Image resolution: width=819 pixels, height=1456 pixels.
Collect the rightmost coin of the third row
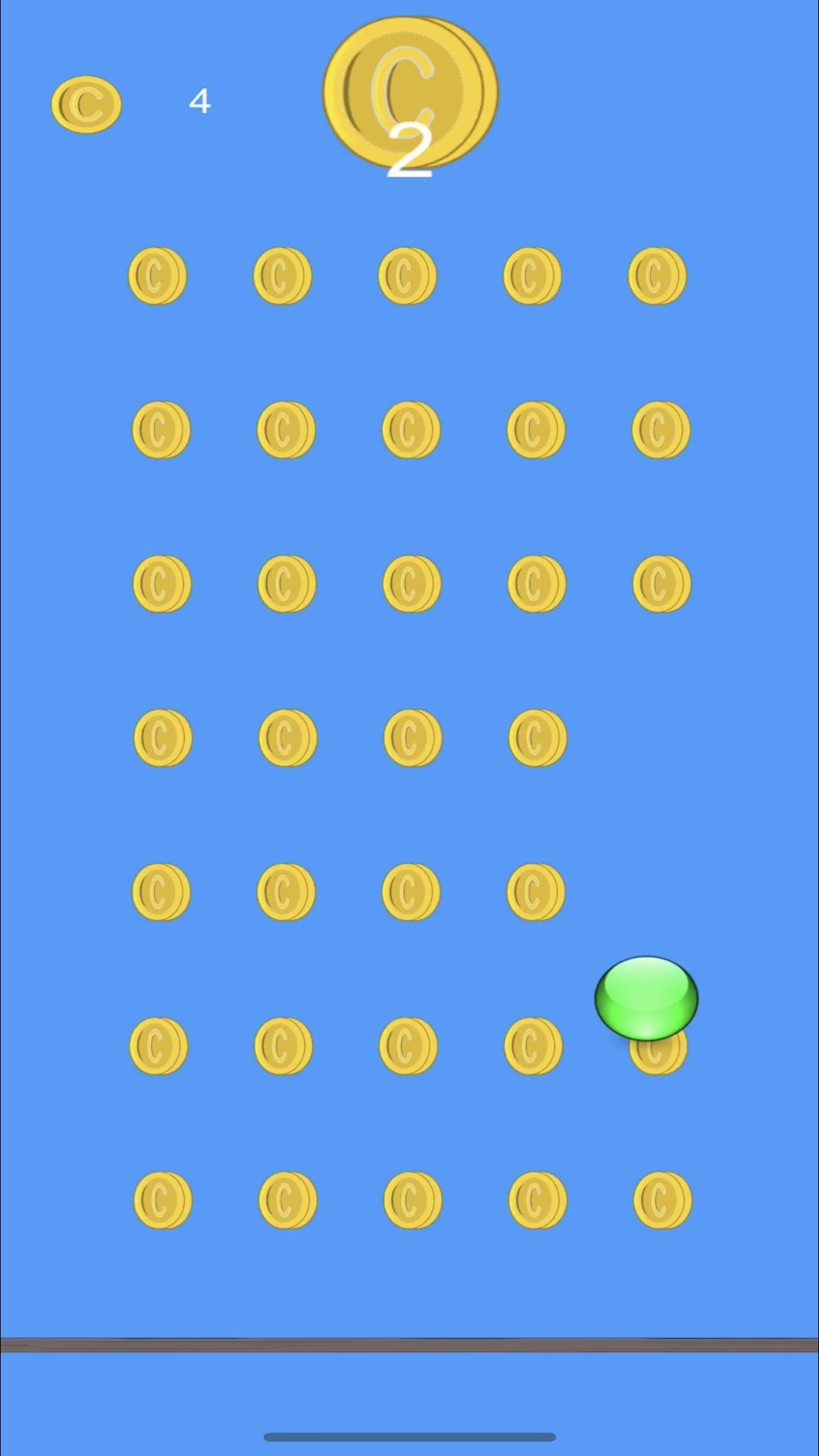tap(661, 582)
